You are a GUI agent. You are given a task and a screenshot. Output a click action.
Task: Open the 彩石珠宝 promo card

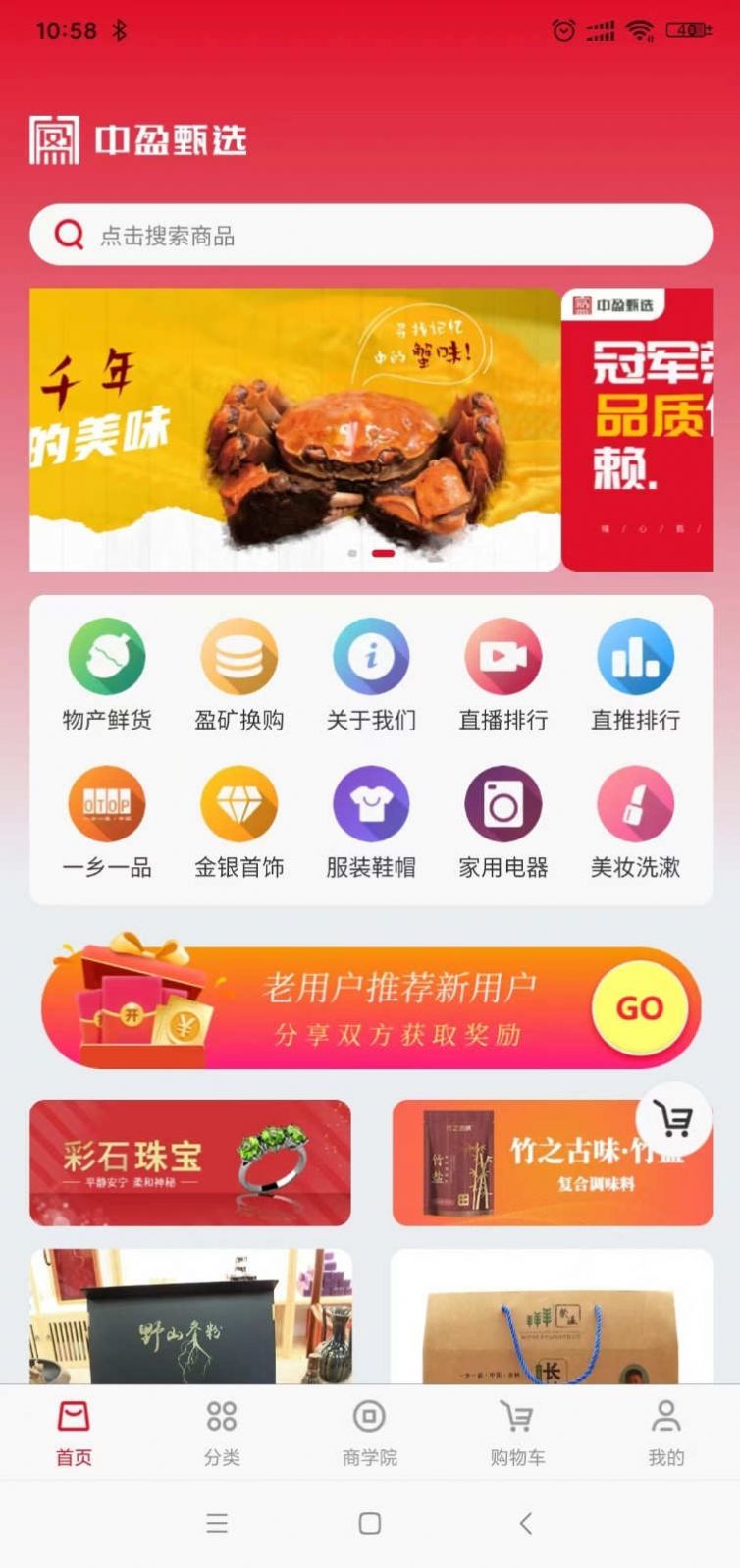[189, 1162]
